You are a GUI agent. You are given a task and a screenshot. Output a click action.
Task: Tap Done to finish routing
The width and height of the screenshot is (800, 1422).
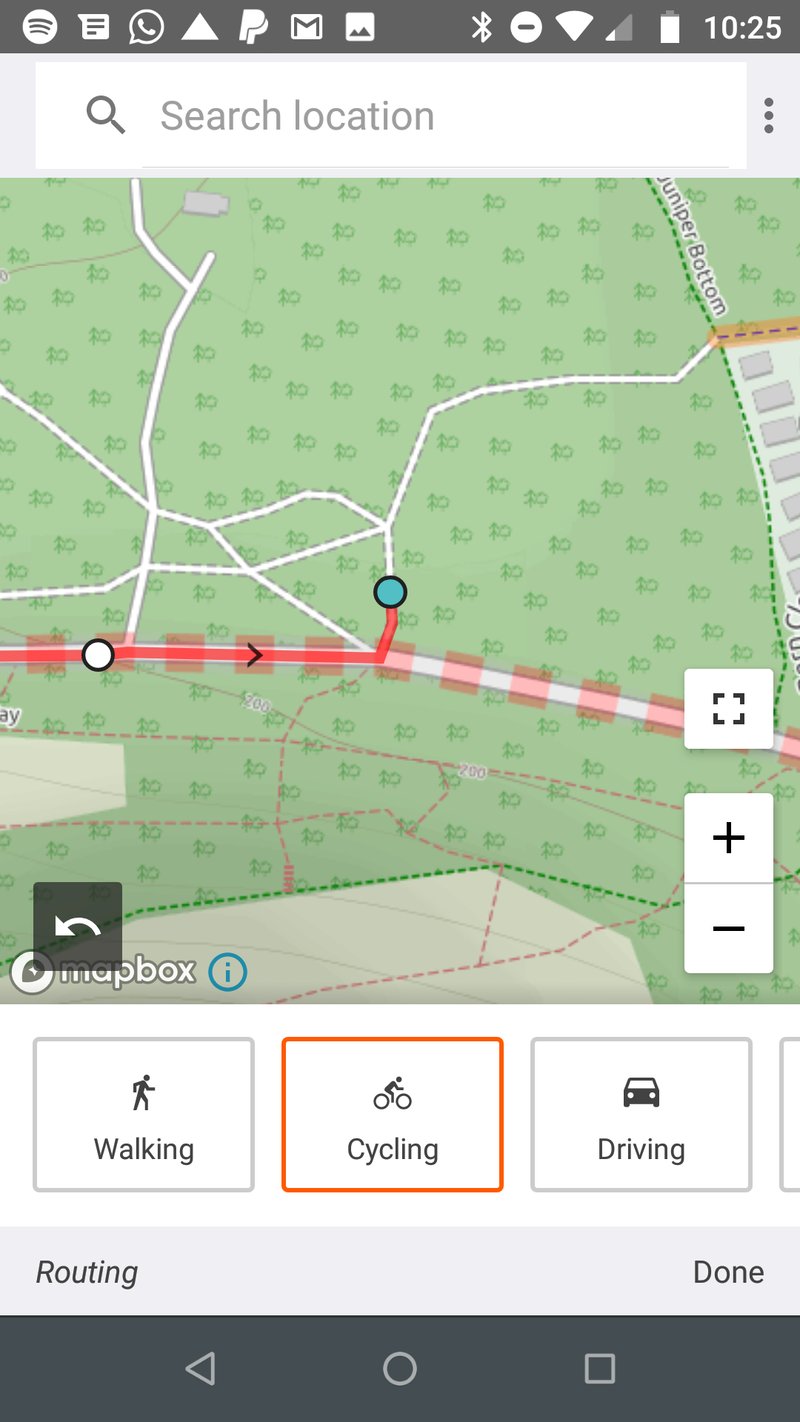click(x=728, y=1272)
